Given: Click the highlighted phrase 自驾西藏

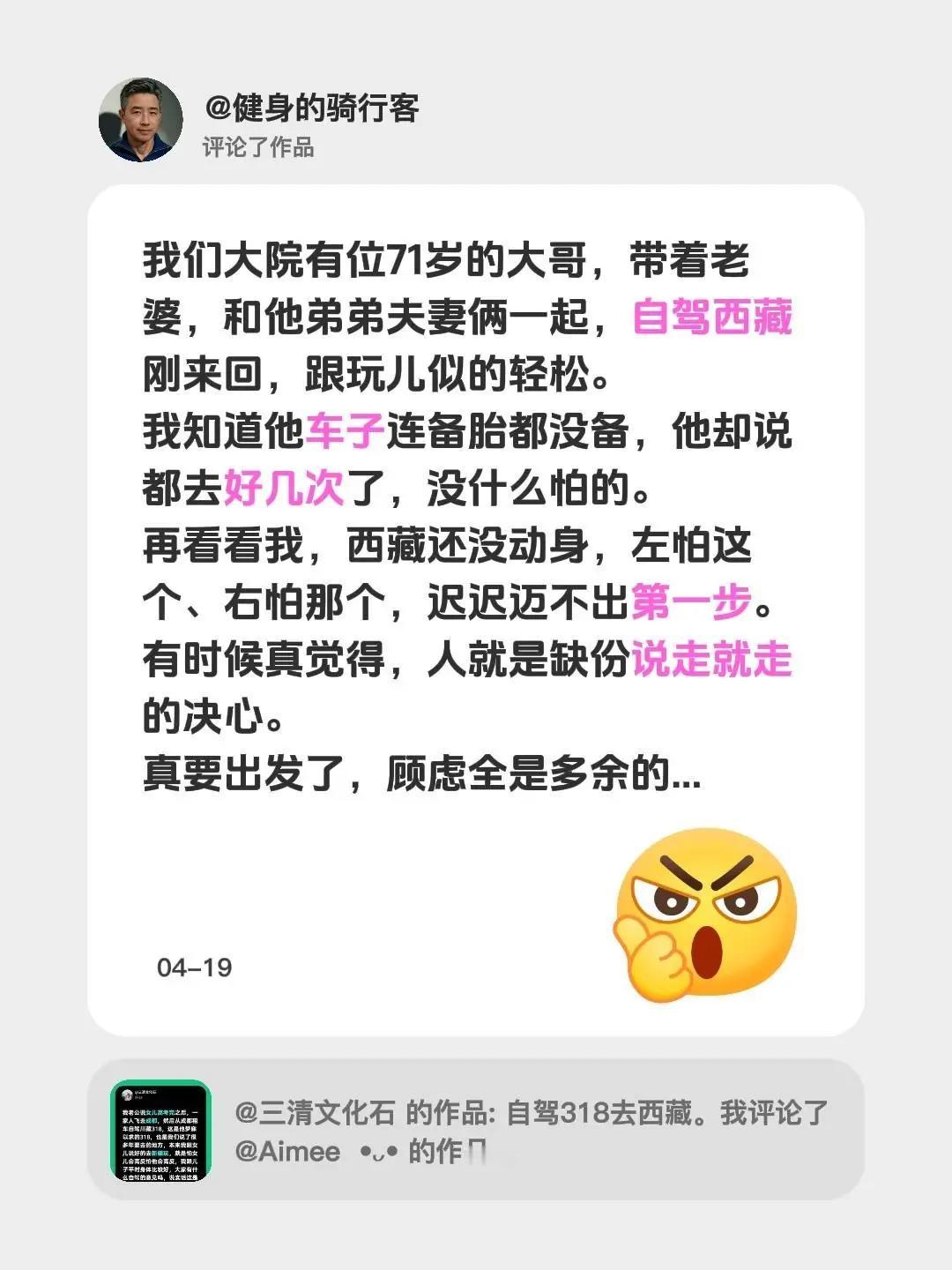Looking at the screenshot, I should point(714,323).
